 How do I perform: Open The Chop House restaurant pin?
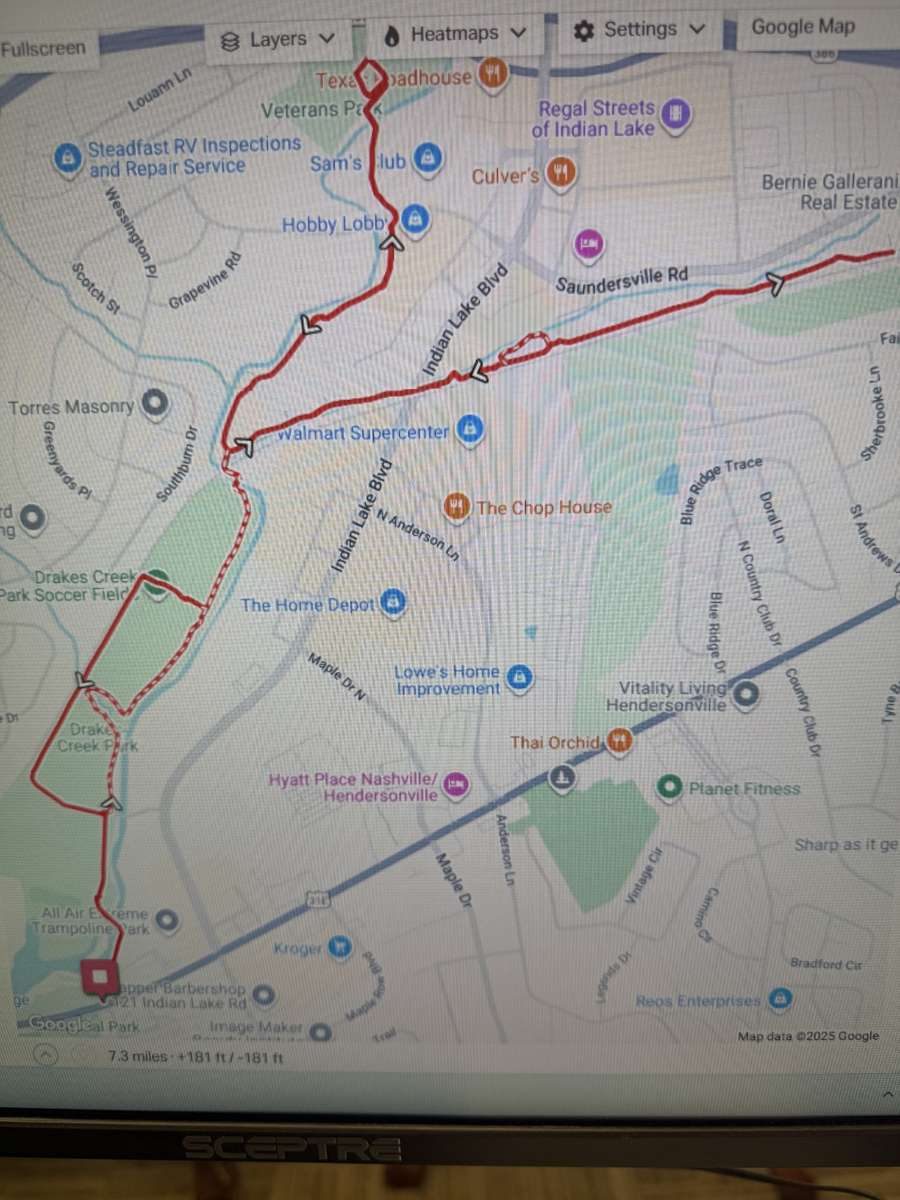point(457,507)
